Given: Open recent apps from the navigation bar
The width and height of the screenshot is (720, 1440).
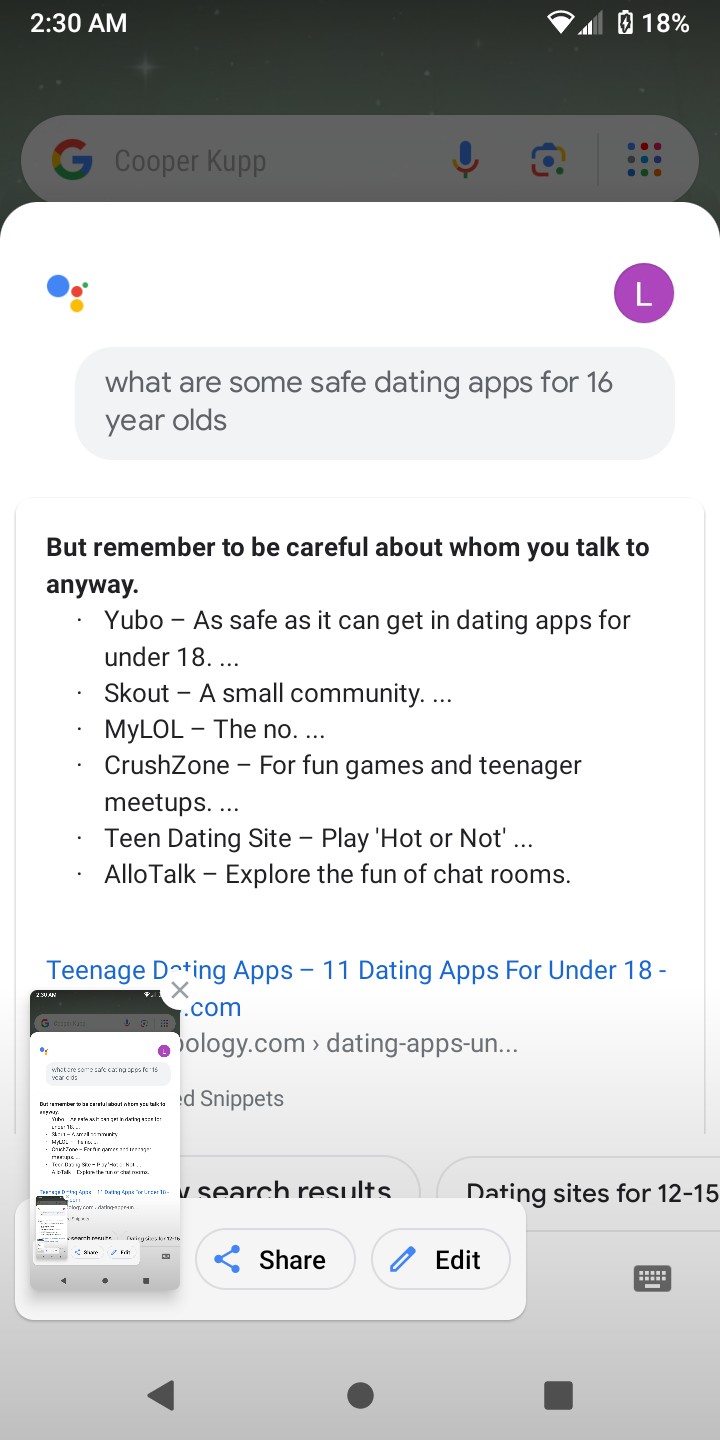Looking at the screenshot, I should coord(558,1395).
